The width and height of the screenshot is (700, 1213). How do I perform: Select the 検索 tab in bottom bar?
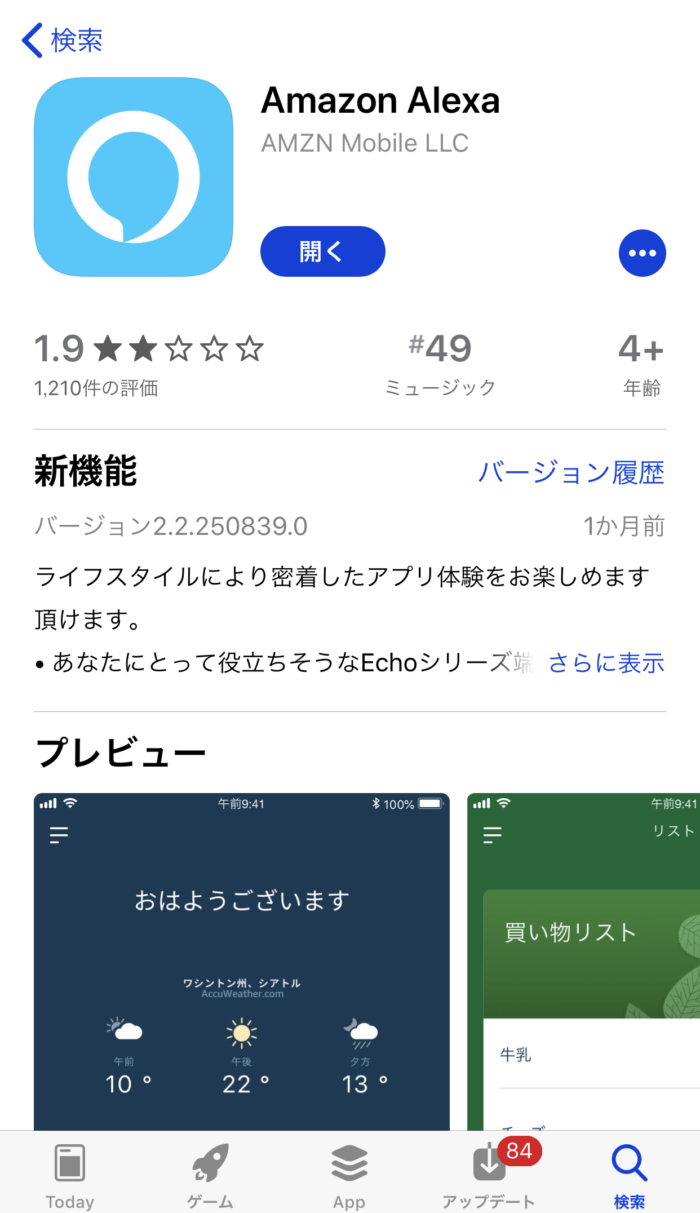[x=630, y=1175]
